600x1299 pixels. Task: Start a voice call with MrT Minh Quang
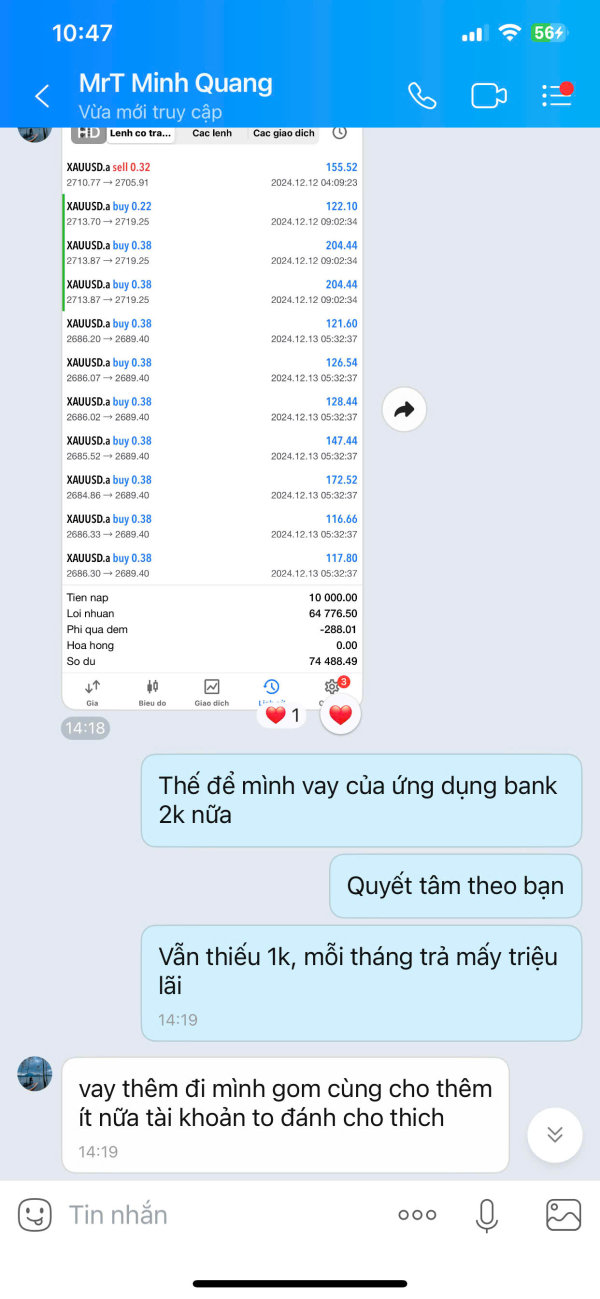pyautogui.click(x=422, y=96)
